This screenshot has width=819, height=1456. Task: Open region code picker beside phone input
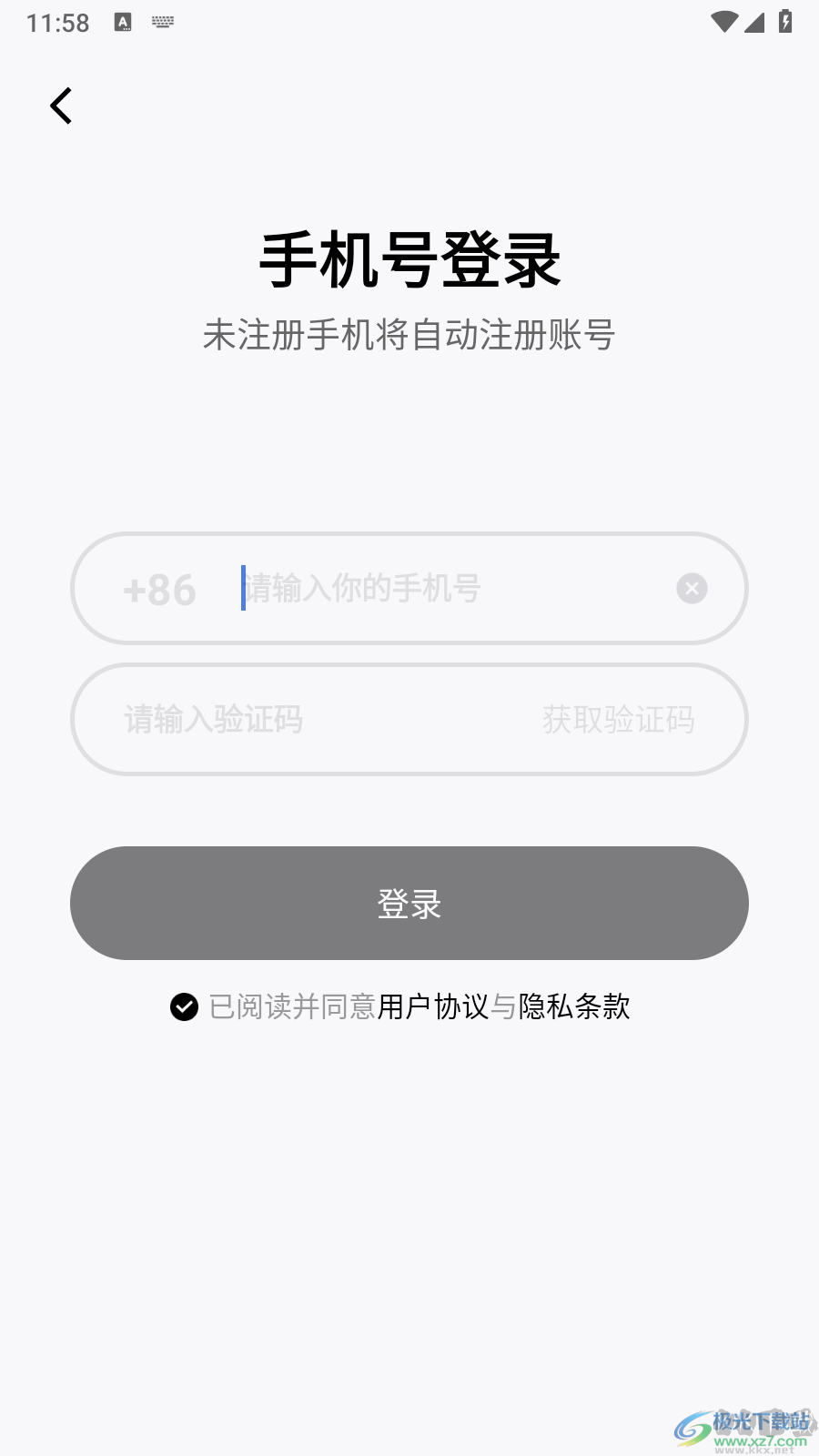pos(157,589)
